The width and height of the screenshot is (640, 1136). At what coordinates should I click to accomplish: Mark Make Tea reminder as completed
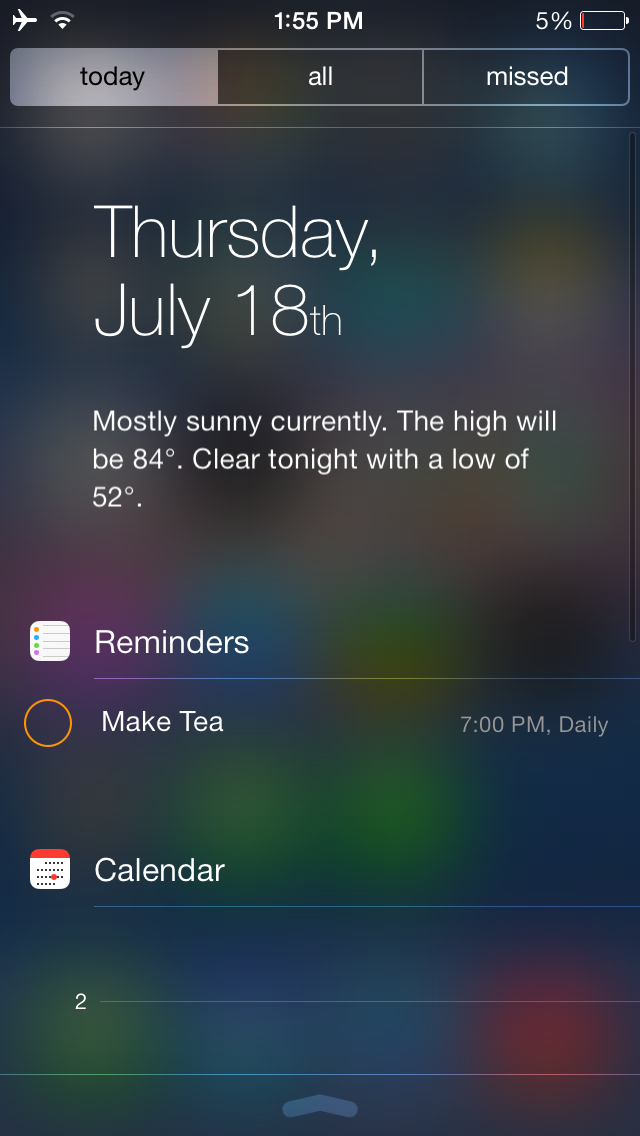point(48,723)
